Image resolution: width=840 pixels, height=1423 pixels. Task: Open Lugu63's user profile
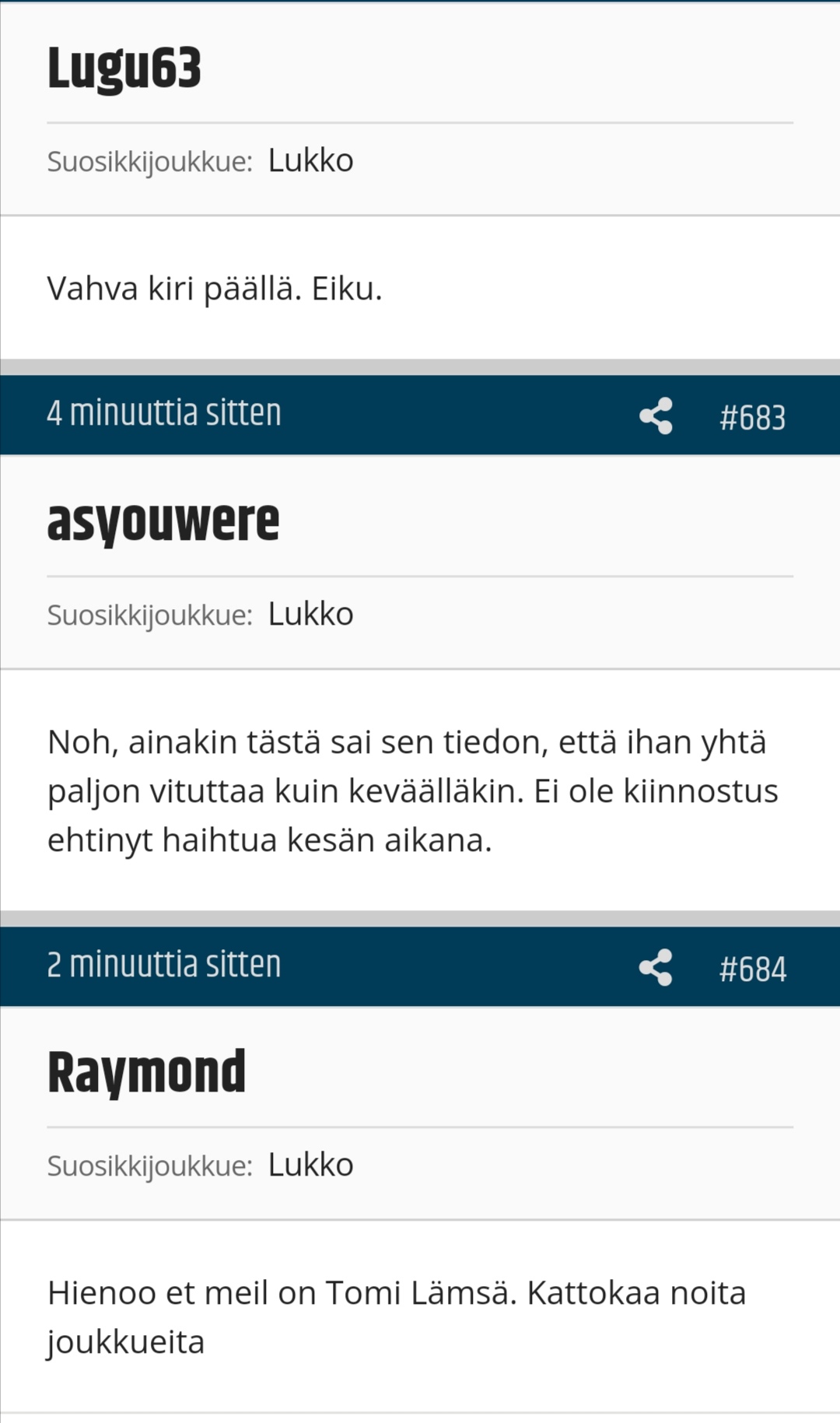click(124, 68)
